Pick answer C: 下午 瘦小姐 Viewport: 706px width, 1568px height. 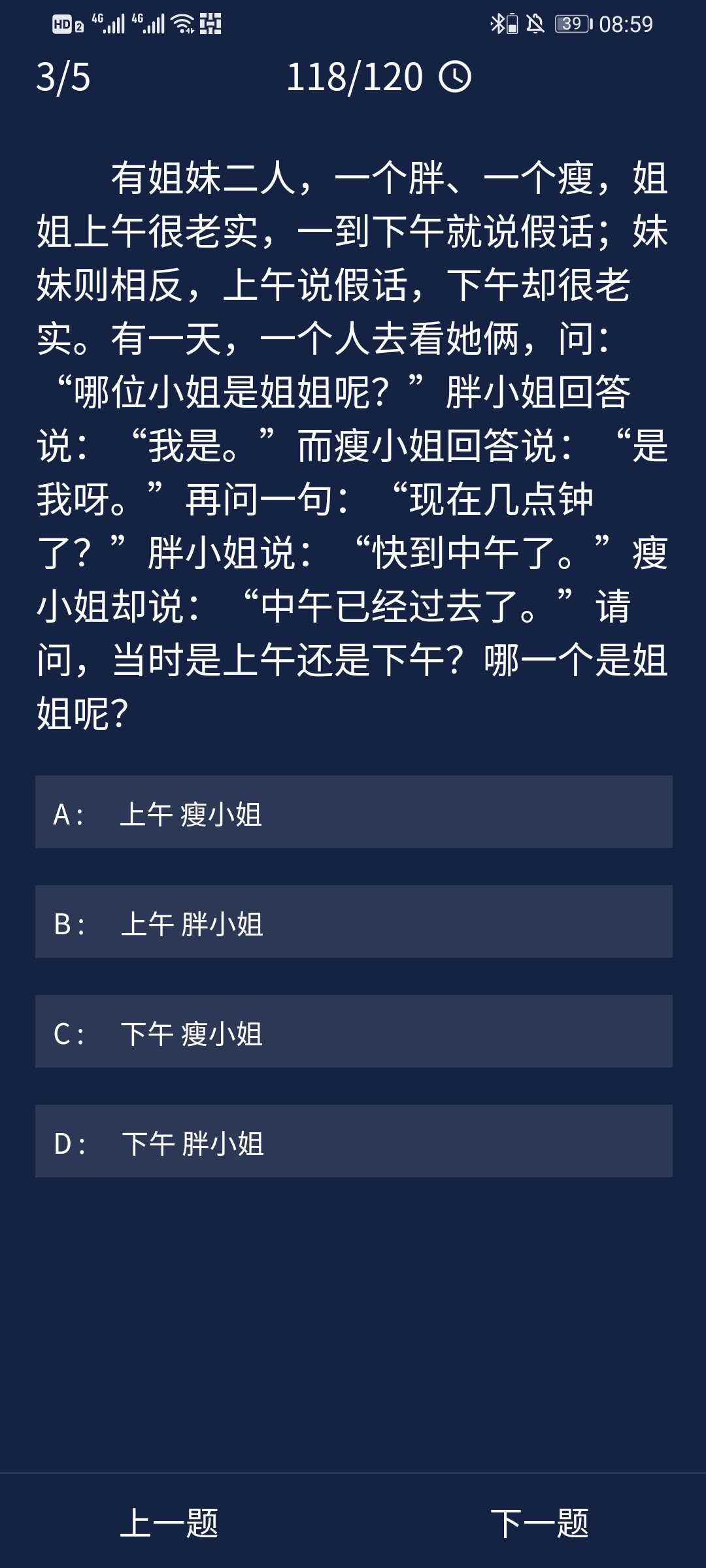coord(353,1032)
